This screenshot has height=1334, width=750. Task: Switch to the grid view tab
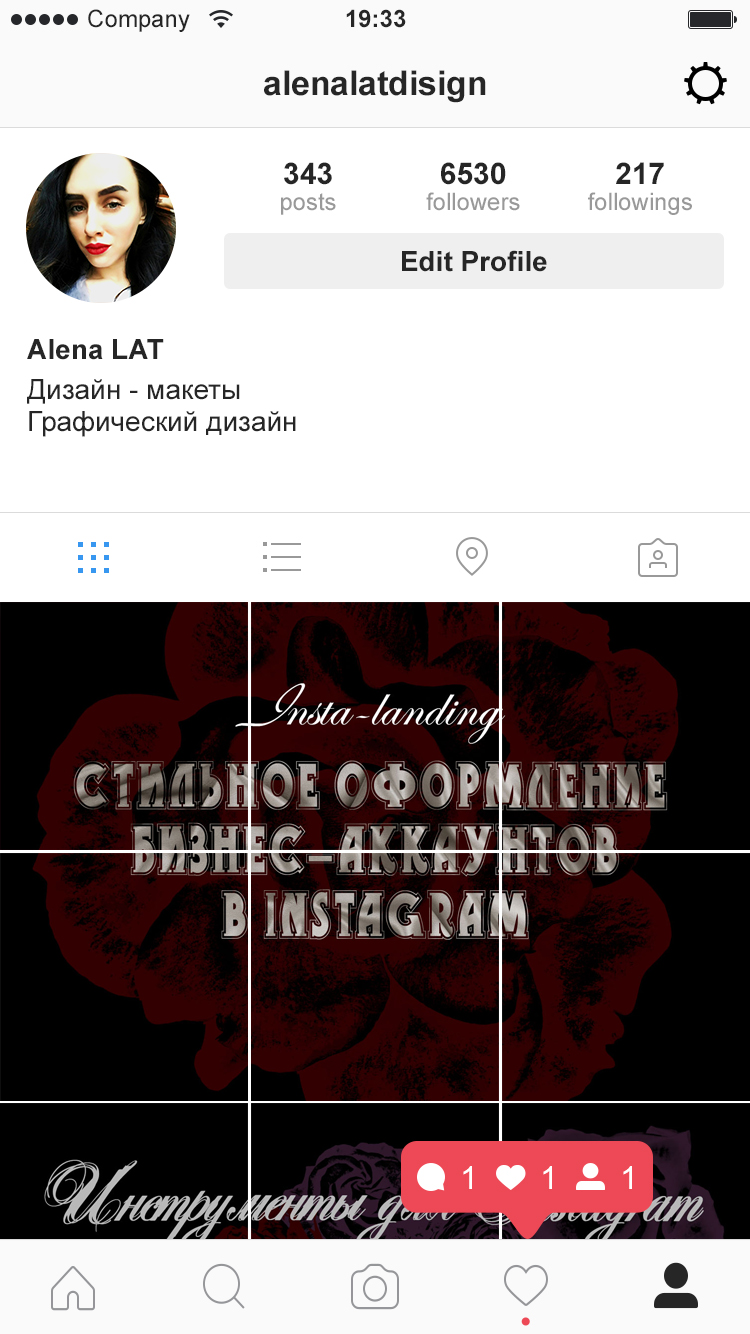point(94,557)
